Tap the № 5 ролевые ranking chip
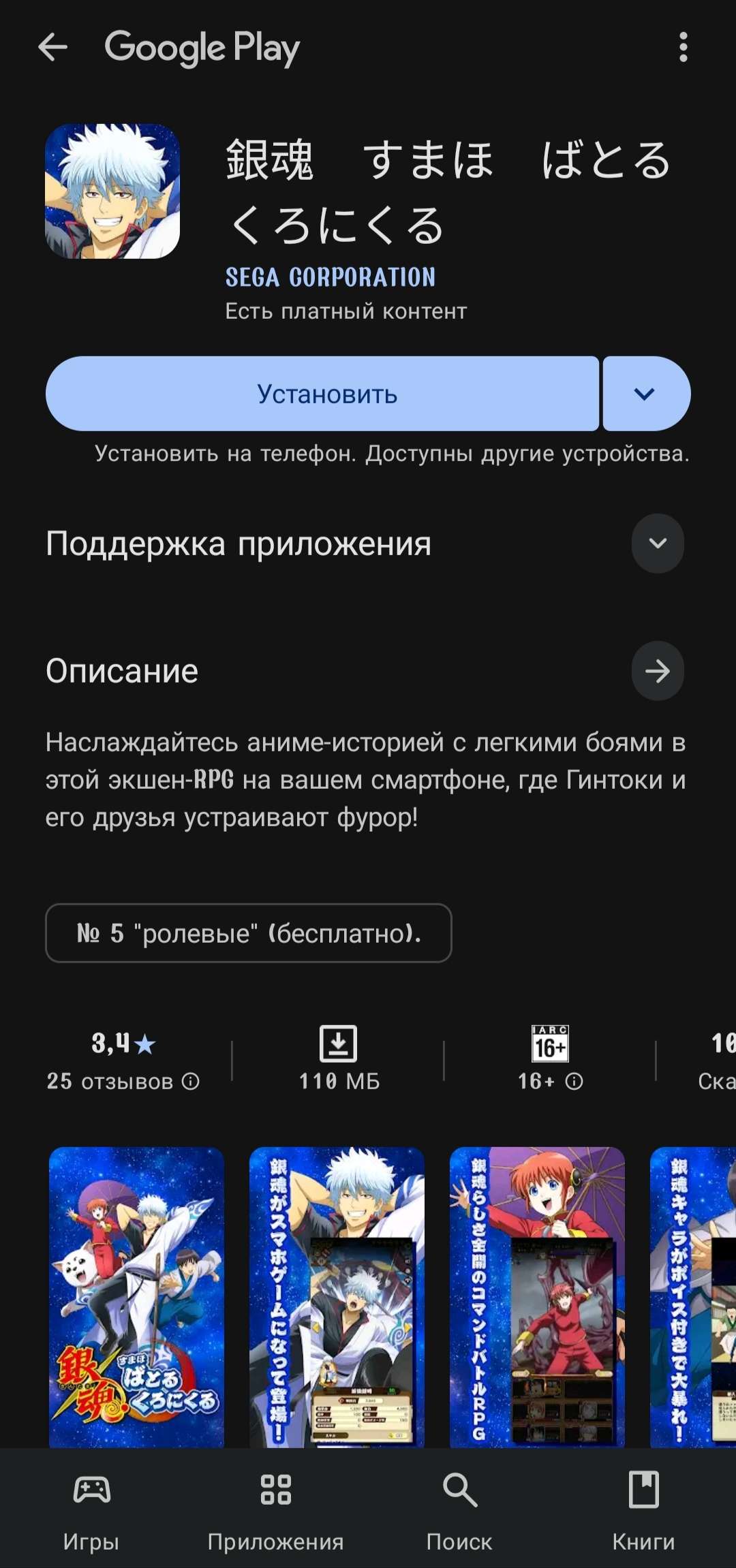Viewport: 736px width, 1568px height. [x=249, y=933]
